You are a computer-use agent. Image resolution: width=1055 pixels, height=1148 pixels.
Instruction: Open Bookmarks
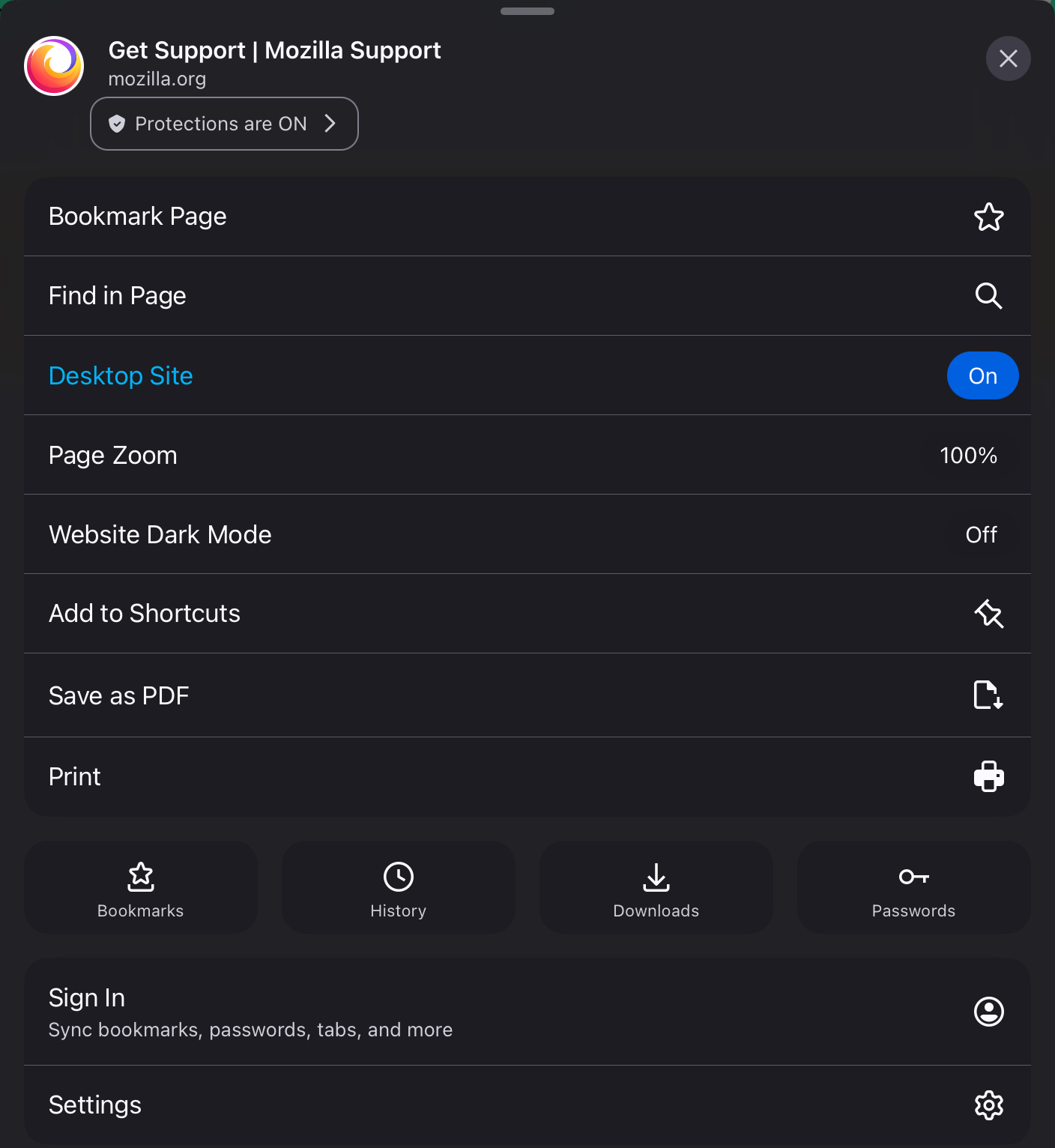141,888
